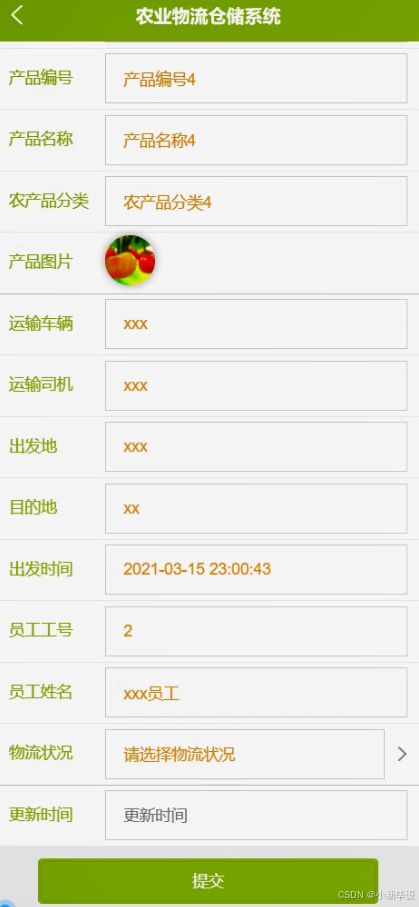Select the 农产品分类 text field
Screen dimensions: 419x907
[x=256, y=201]
